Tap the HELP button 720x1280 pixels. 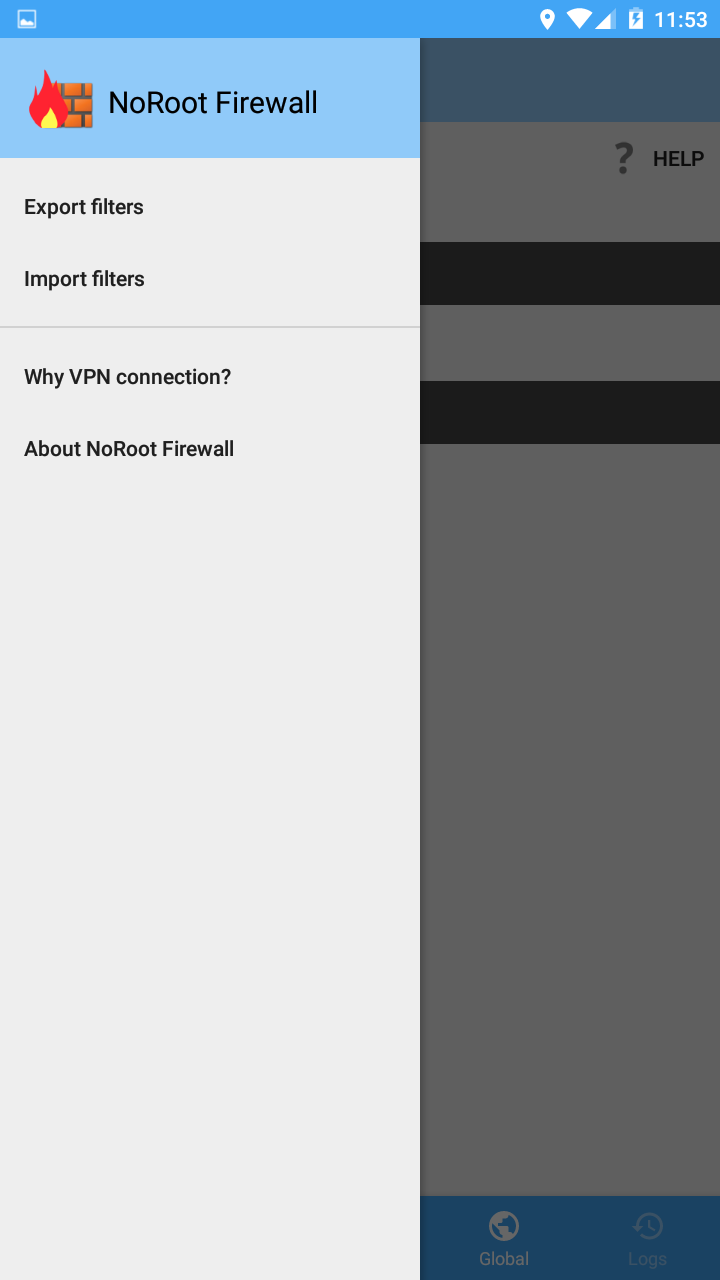(659, 158)
